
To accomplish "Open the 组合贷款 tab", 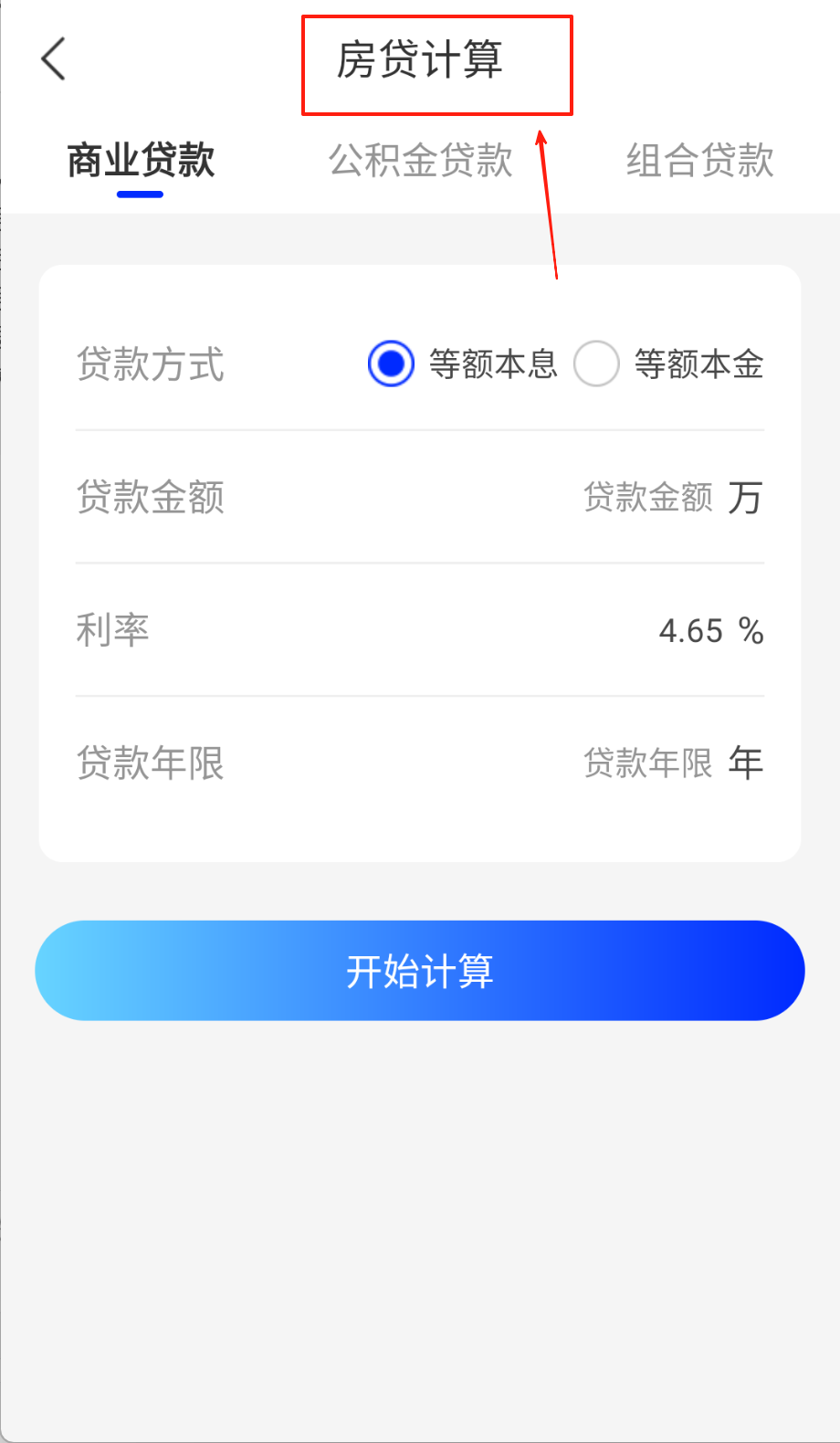I will [699, 161].
